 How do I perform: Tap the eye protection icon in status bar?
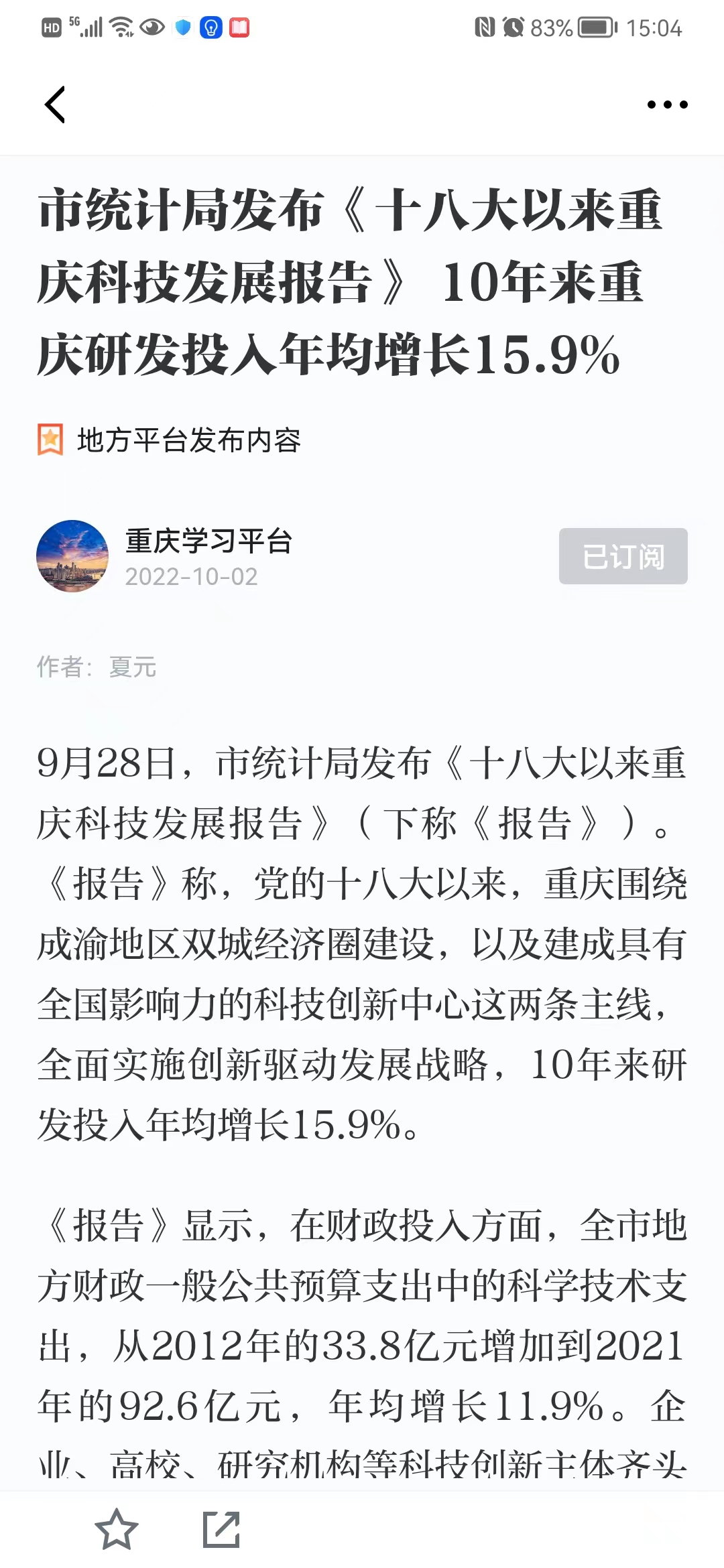pyautogui.click(x=153, y=28)
